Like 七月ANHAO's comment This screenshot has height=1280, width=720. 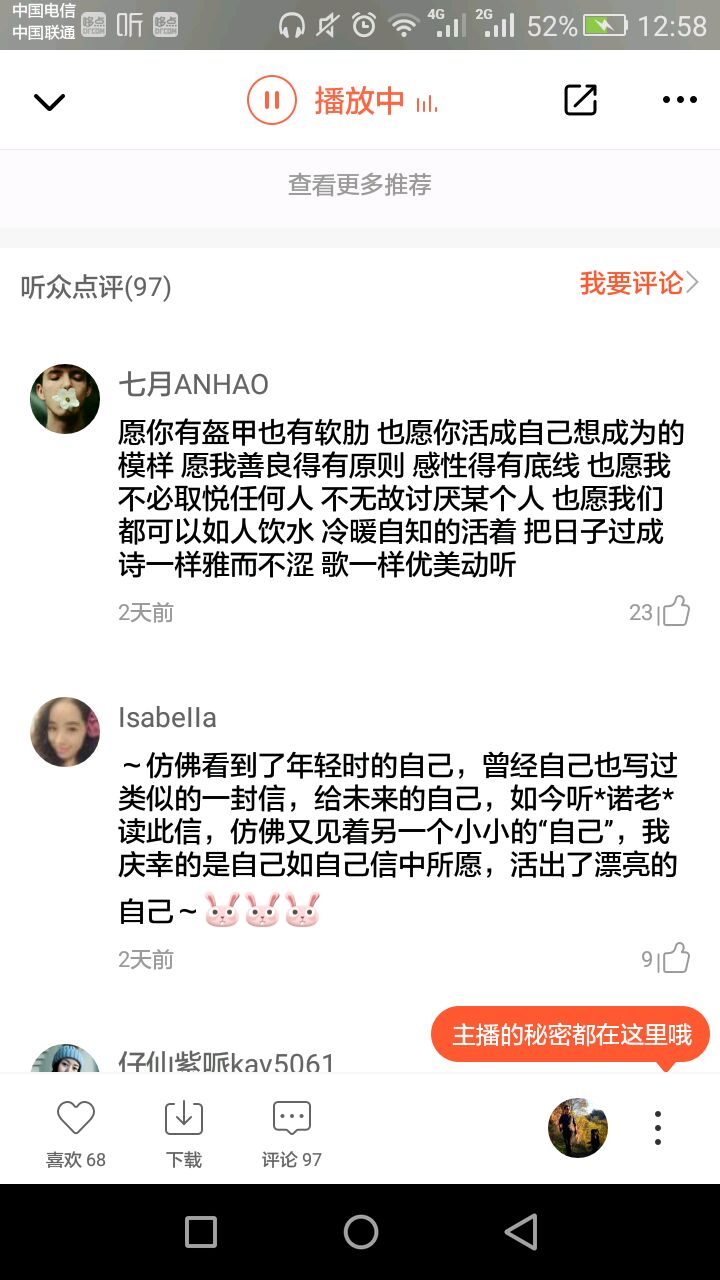click(x=676, y=611)
